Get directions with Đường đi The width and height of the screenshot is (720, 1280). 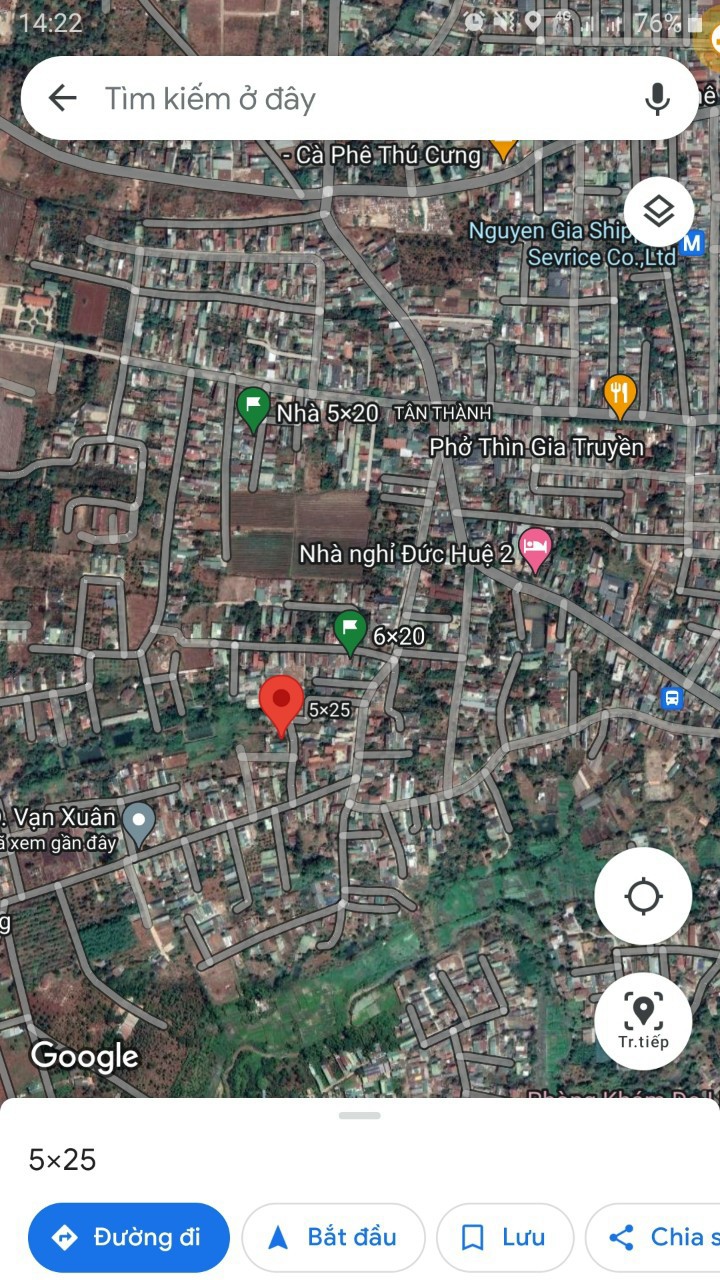tap(129, 1237)
